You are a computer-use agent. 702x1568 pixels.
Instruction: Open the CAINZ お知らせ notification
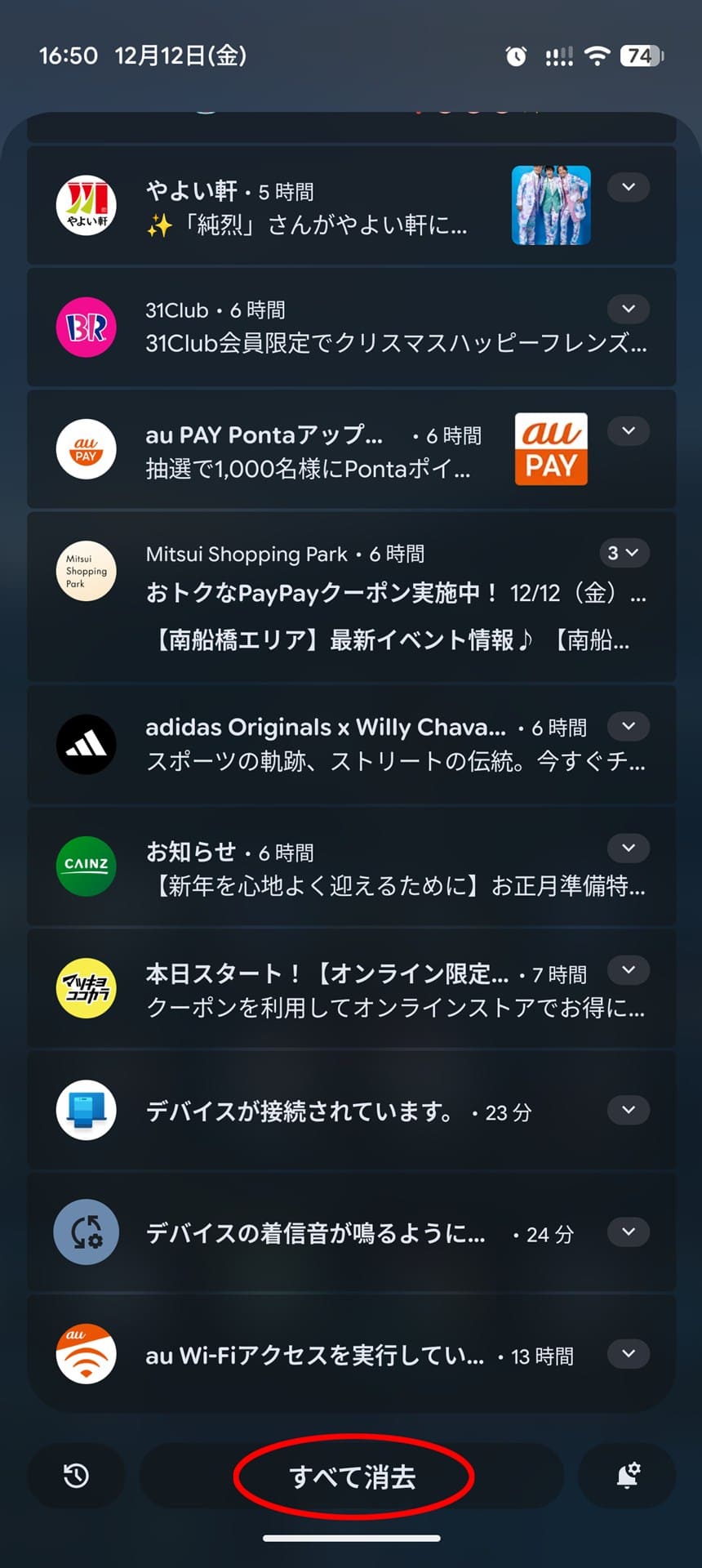(367, 869)
